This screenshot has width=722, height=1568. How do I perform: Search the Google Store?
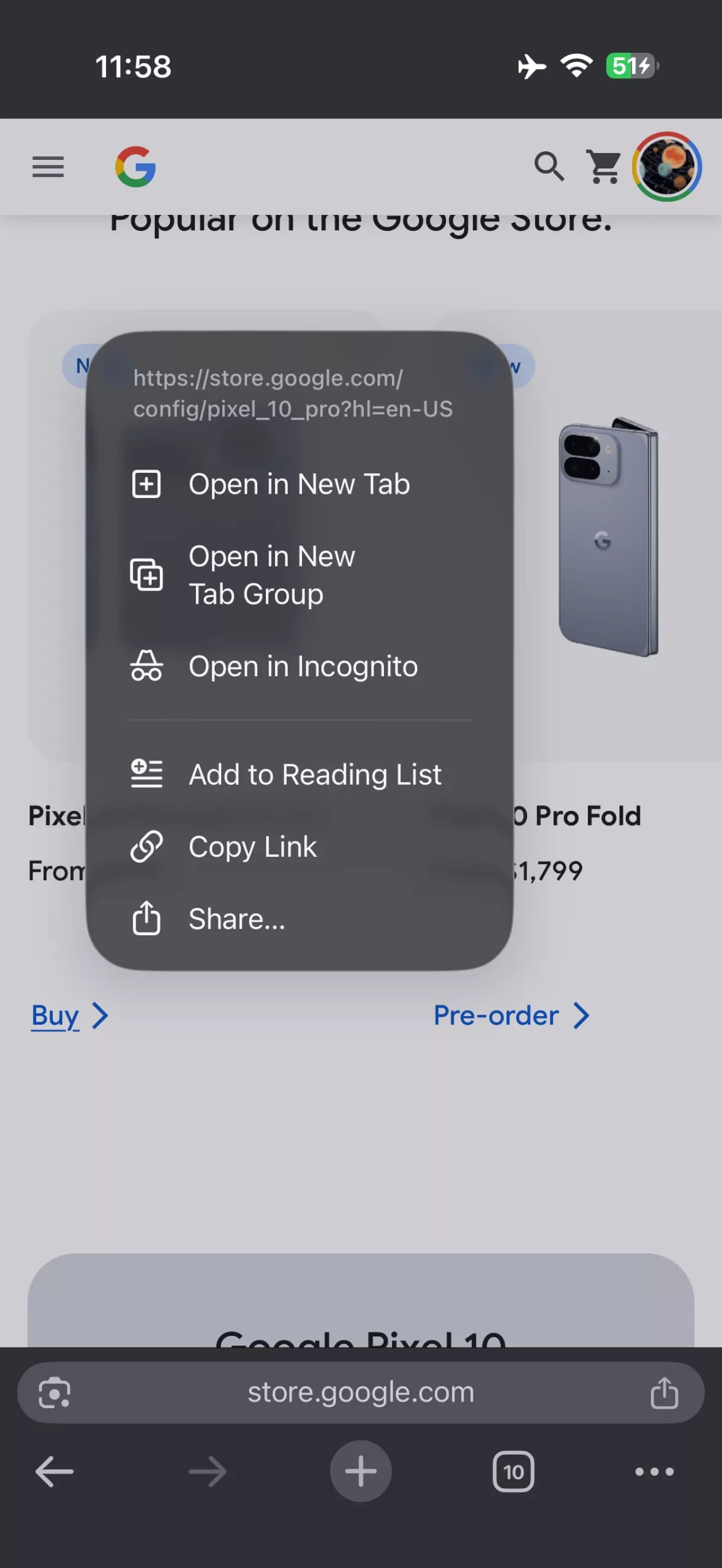pos(548,167)
